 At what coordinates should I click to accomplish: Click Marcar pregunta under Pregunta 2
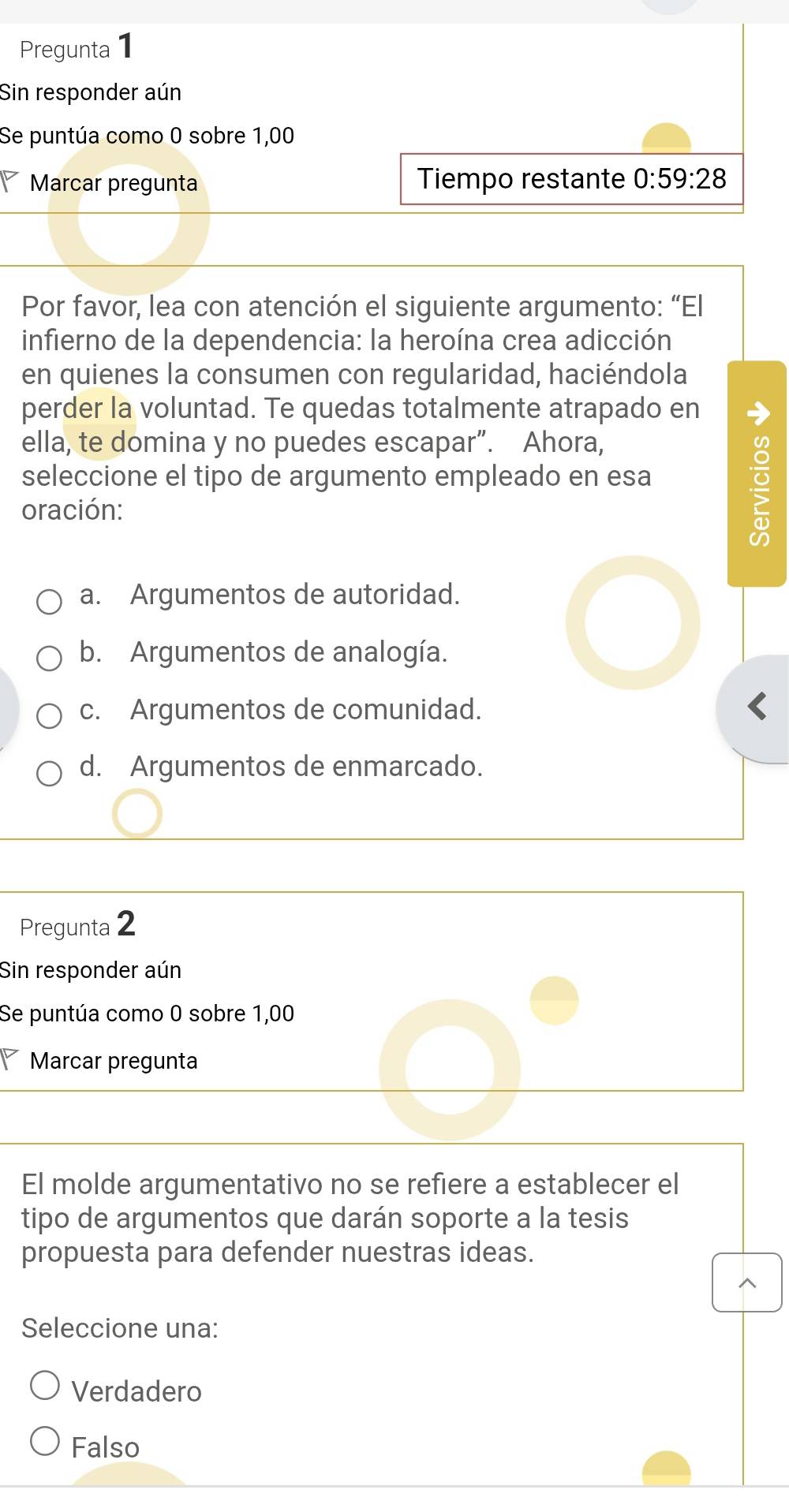click(114, 1060)
